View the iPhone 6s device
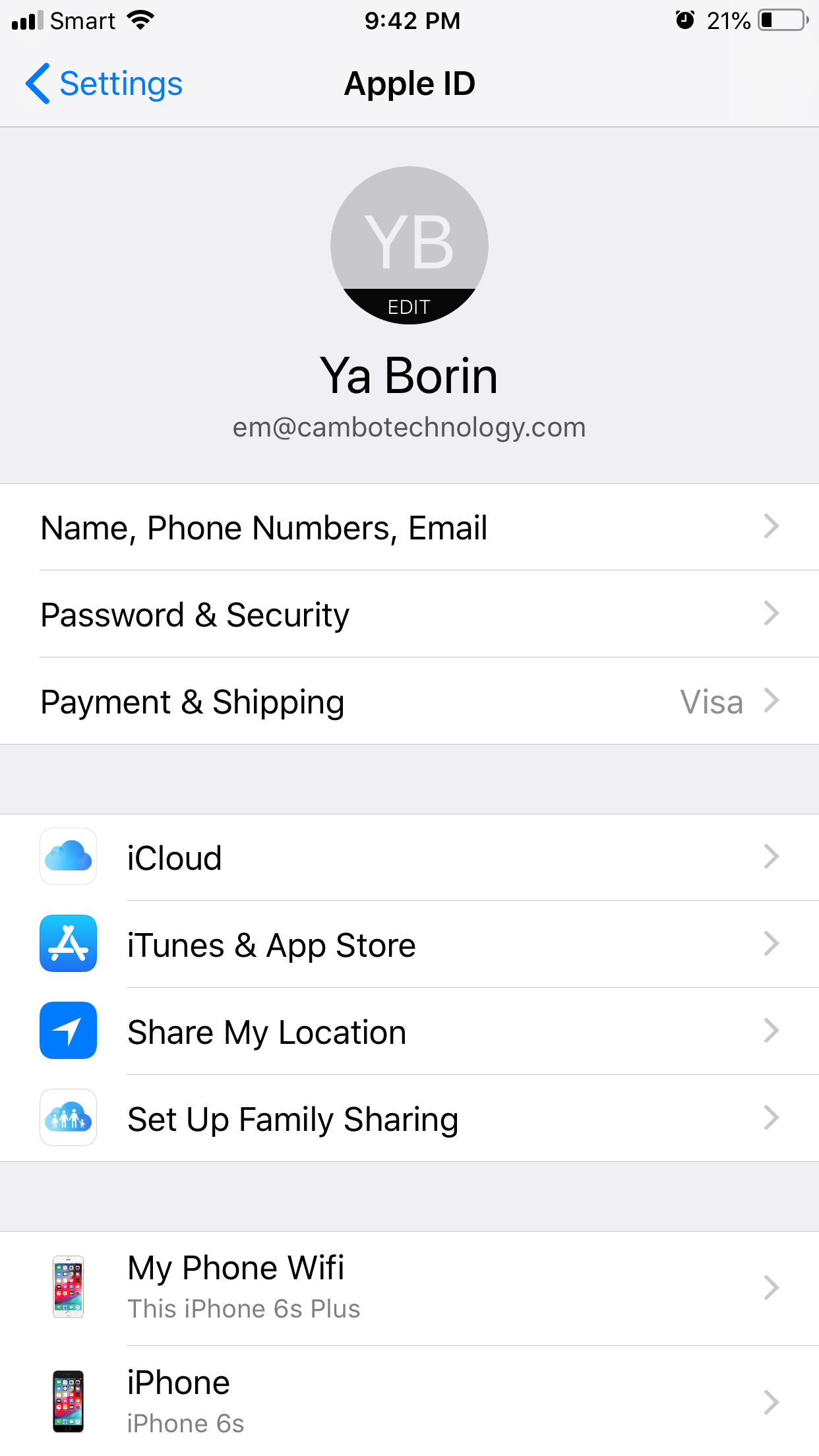This screenshot has width=819, height=1456. pos(409,1401)
